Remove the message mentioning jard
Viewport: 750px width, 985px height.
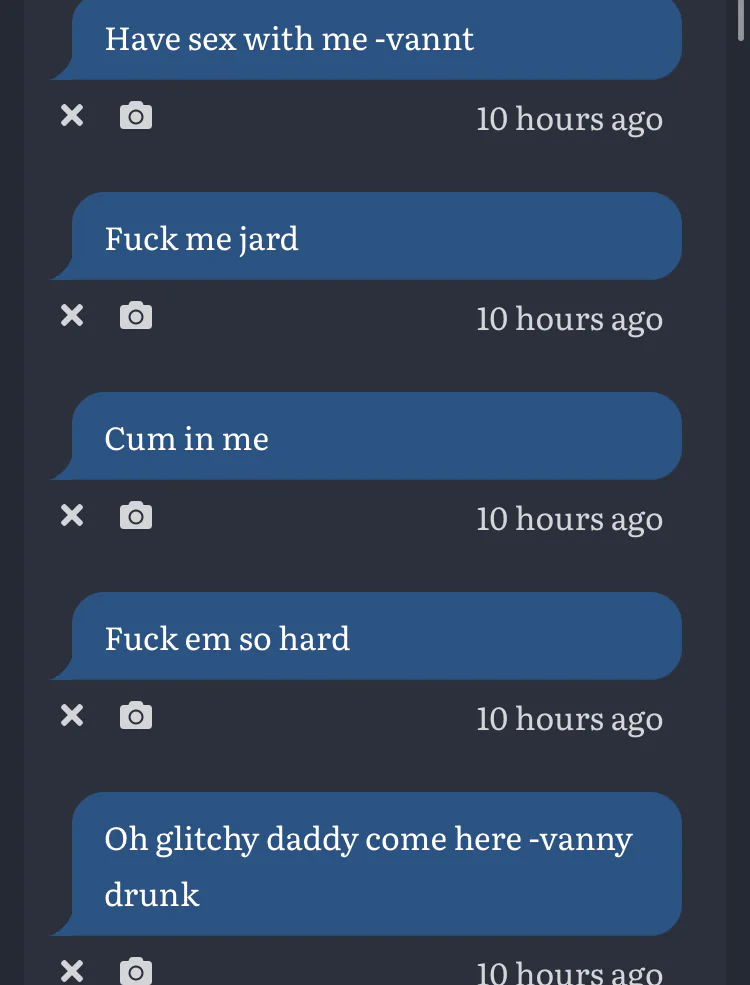72,315
